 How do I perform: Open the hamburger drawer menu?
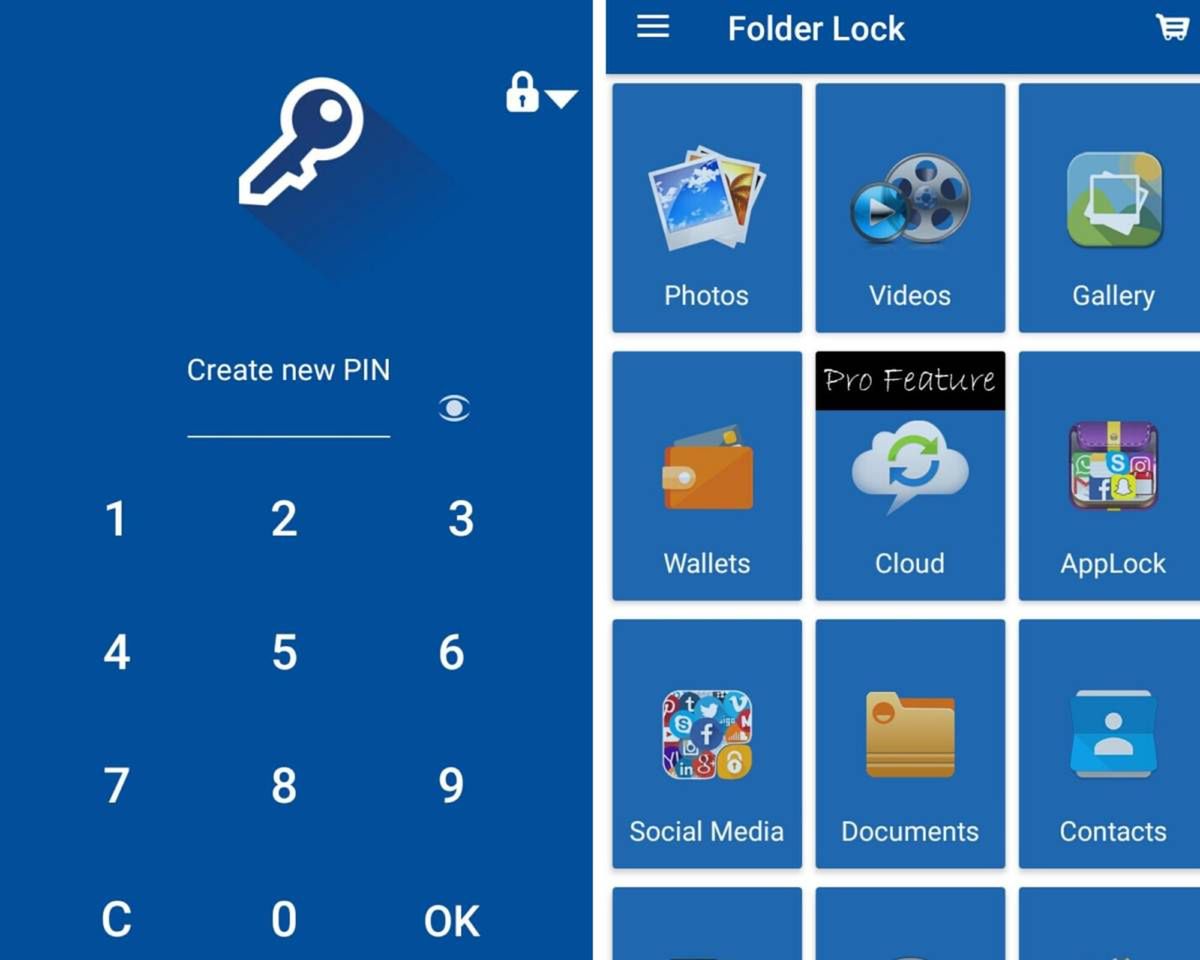click(x=653, y=27)
